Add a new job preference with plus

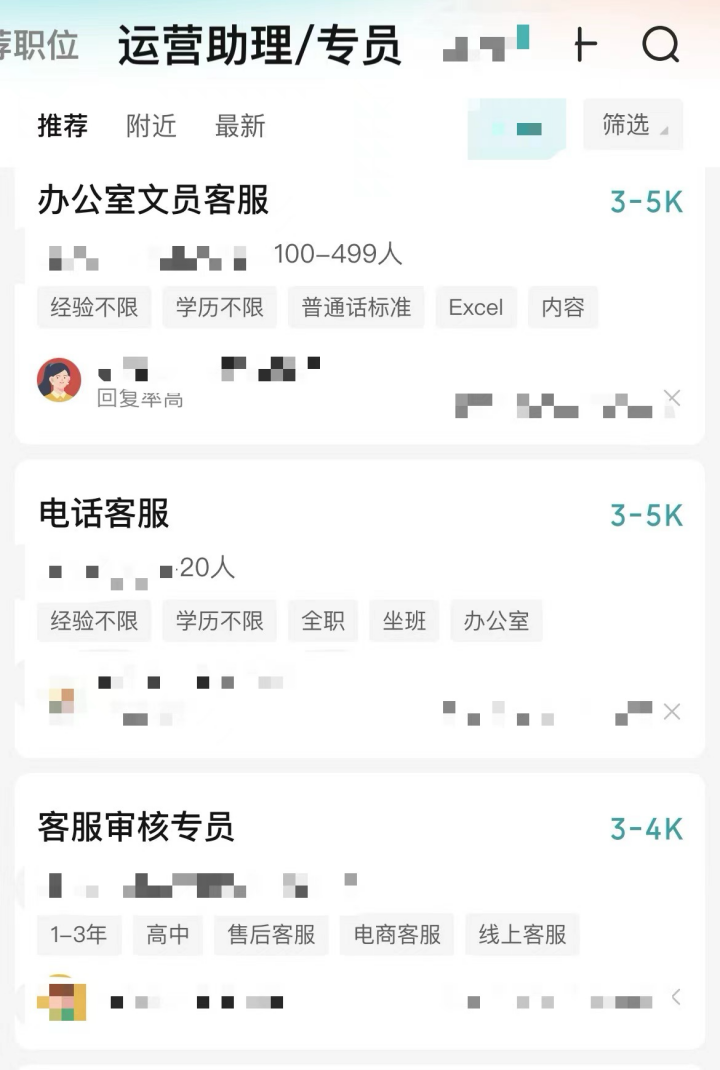coord(585,45)
